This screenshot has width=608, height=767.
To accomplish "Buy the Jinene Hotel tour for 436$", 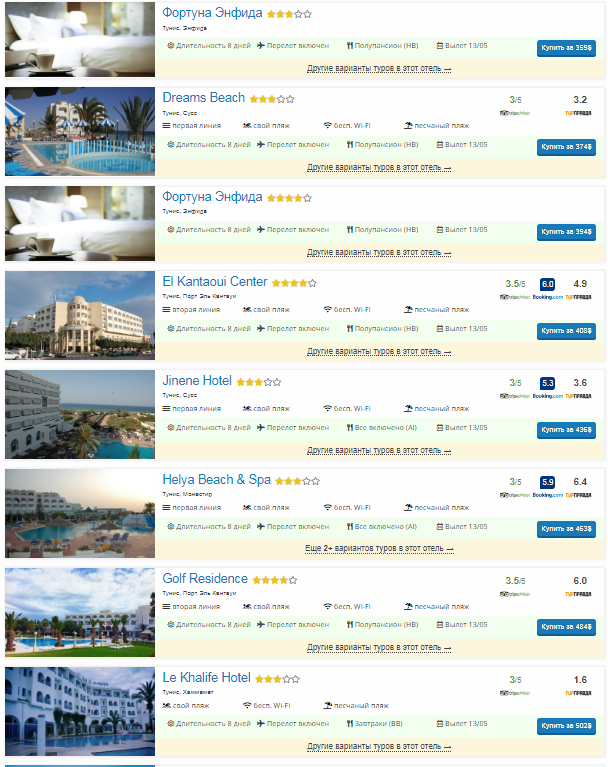I will [x=566, y=430].
